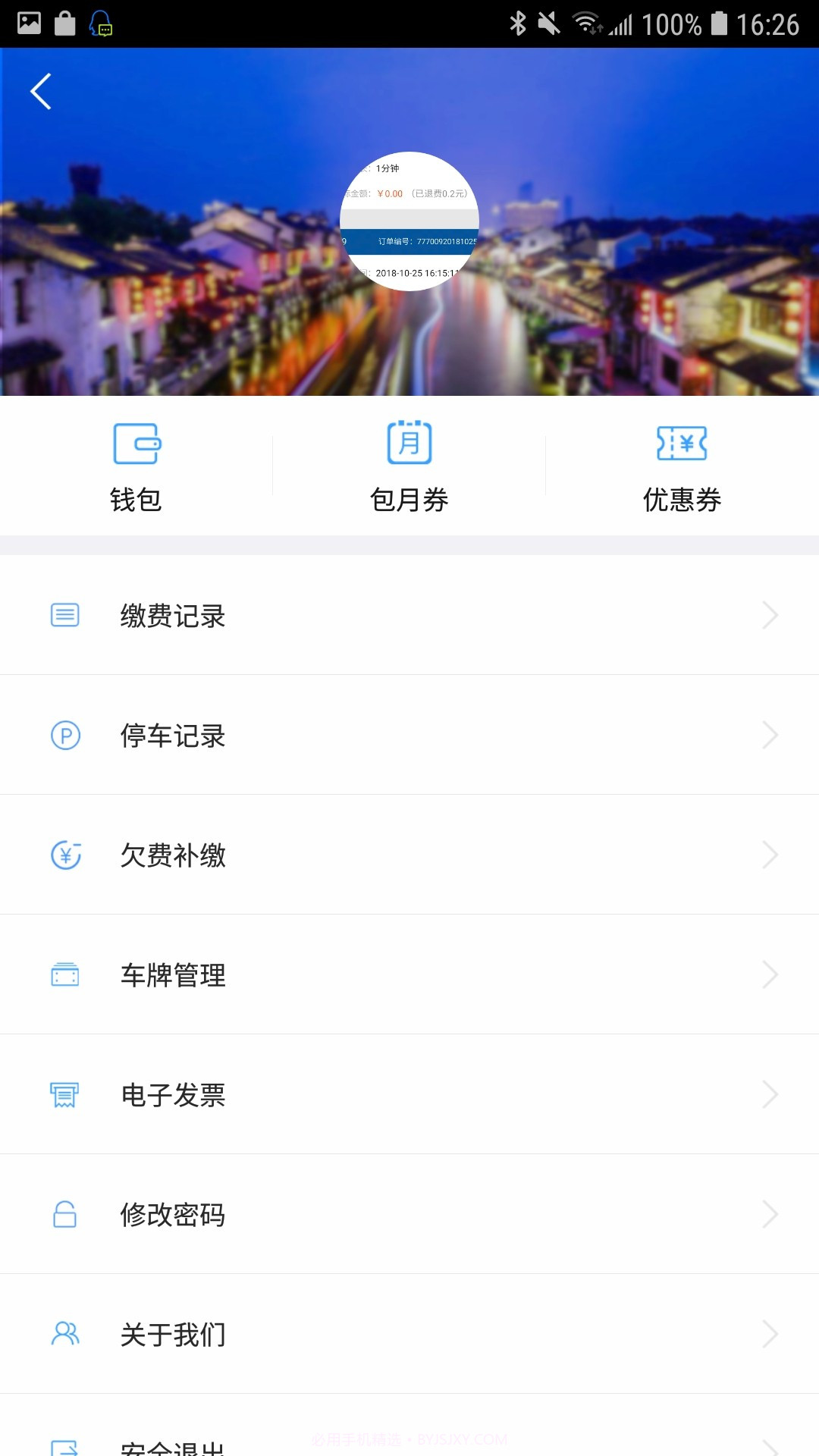The height and width of the screenshot is (1456, 819).
Task: Tap the back arrow at top left
Action: 39,91
